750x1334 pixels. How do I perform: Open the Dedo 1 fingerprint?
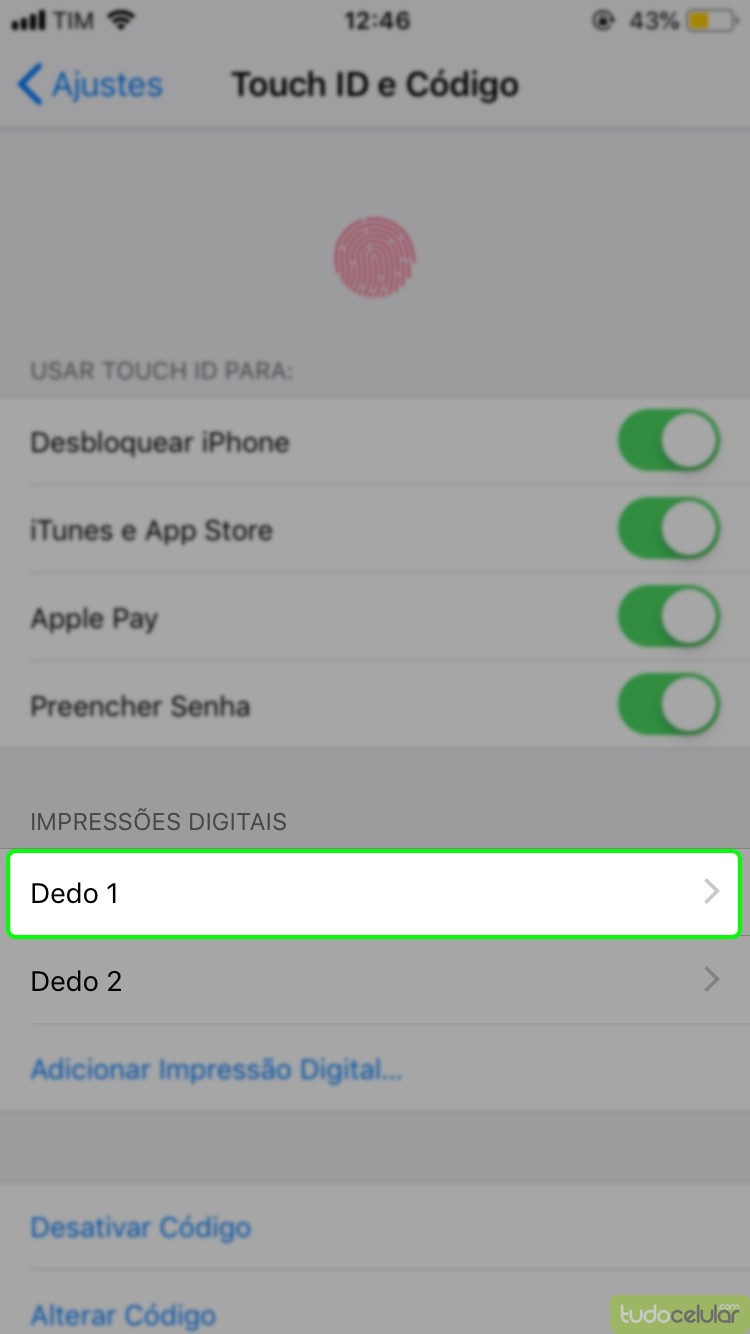pos(374,893)
